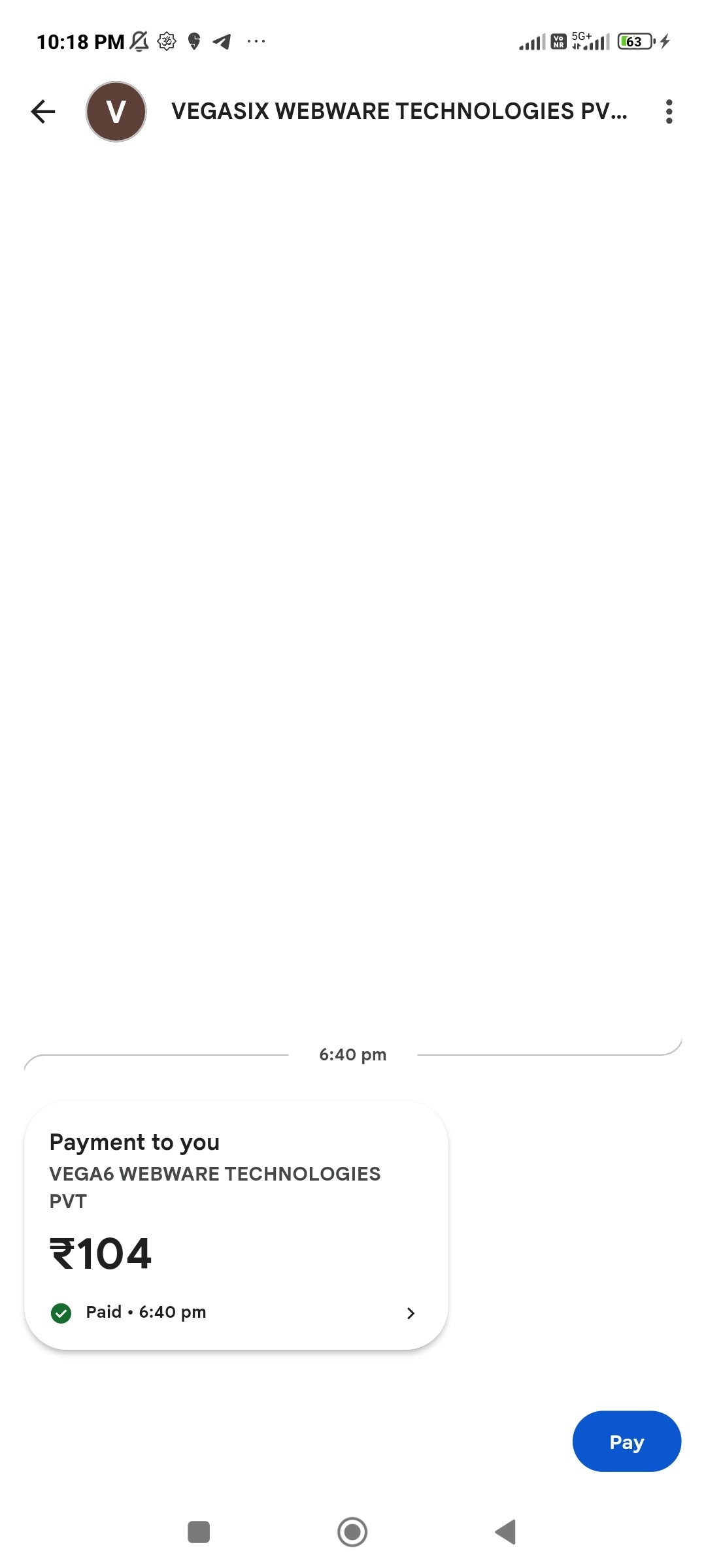
Task: Show recent apps from navigation bar
Action: coord(199,1531)
